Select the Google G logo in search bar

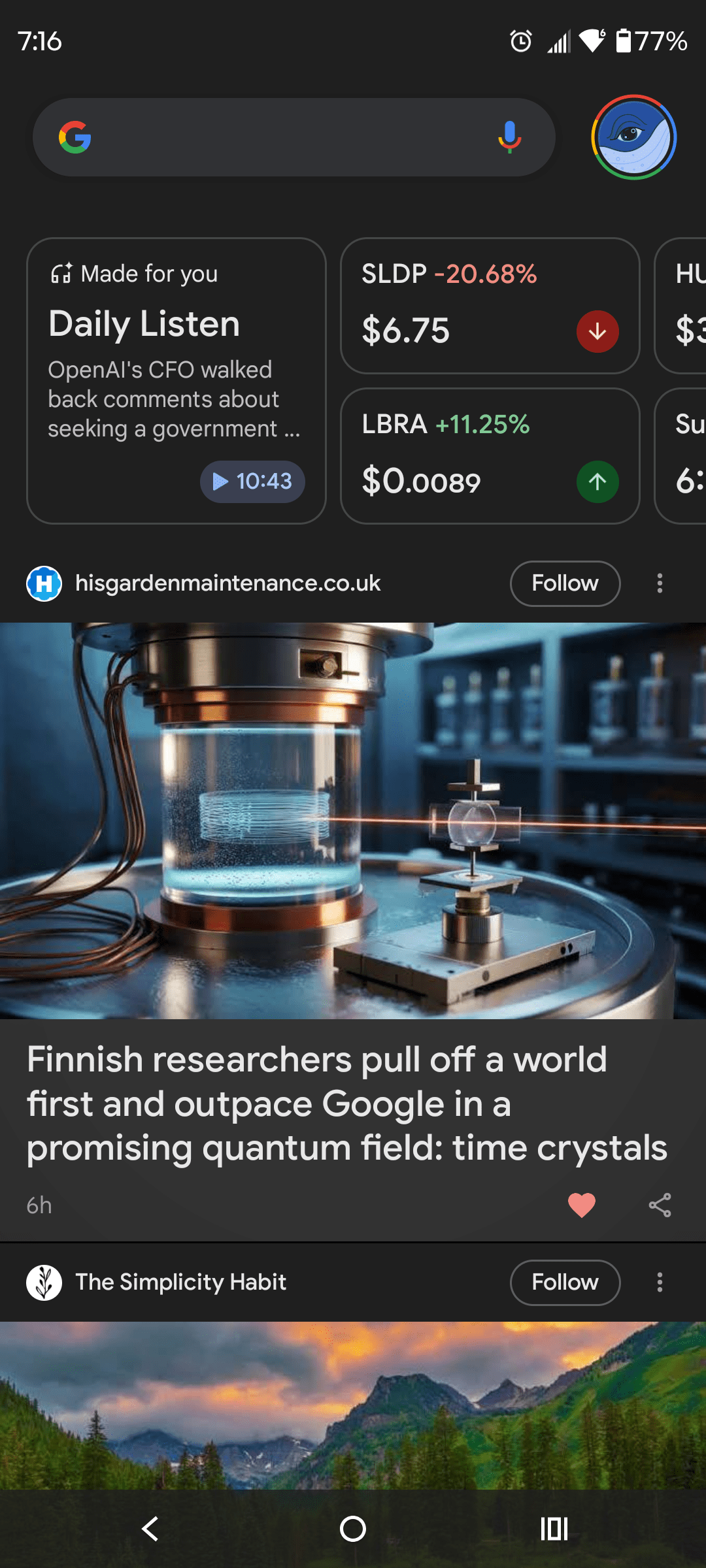pyautogui.click(x=77, y=137)
